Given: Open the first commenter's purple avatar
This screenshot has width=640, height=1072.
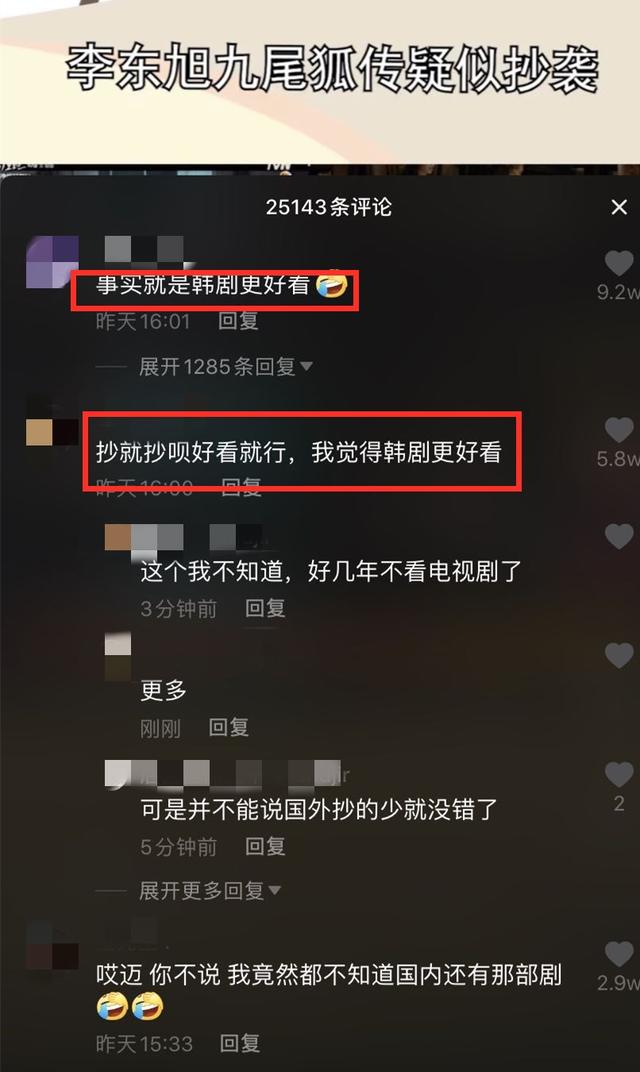Looking at the screenshot, I should coord(51,260).
